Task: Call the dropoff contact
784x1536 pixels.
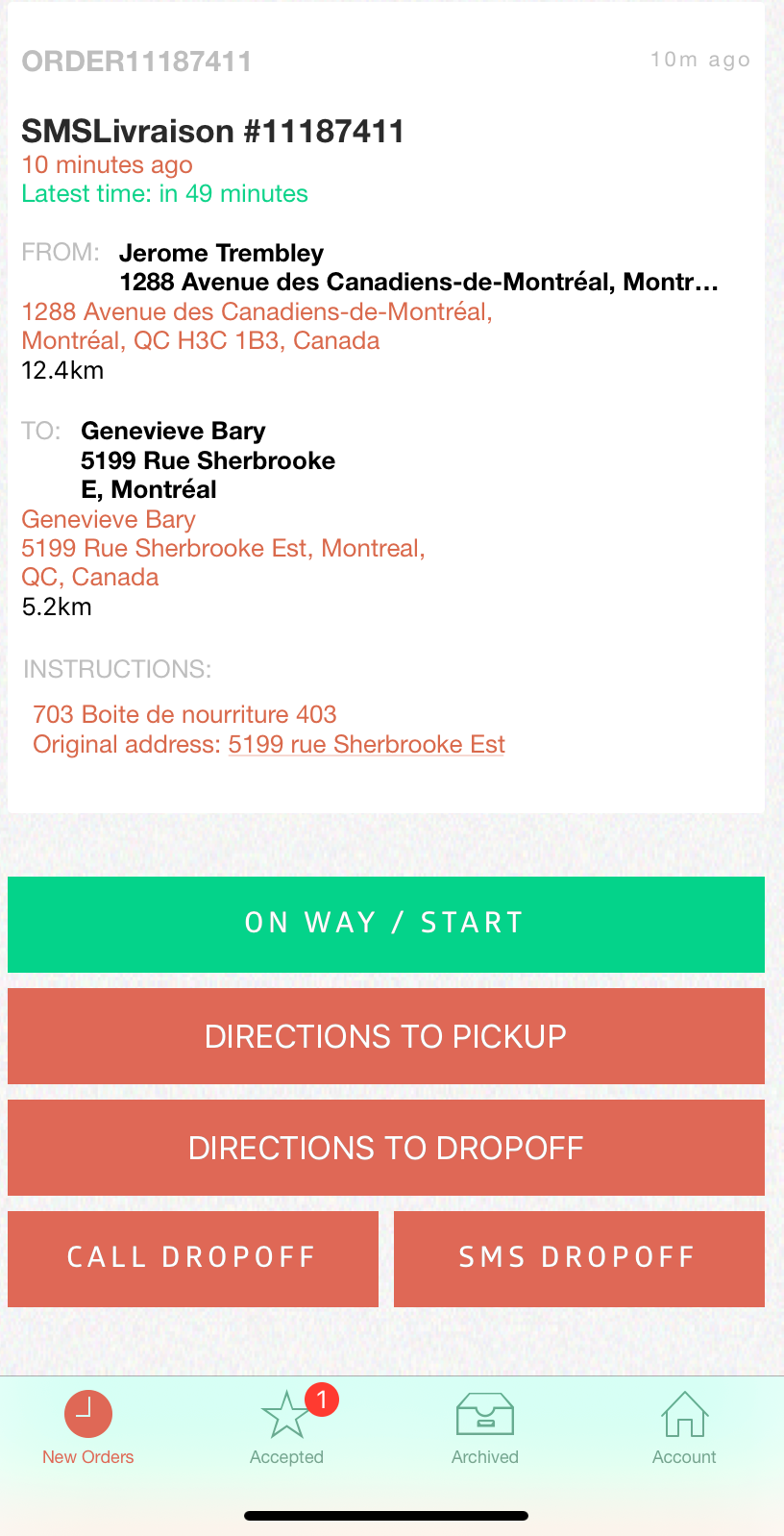Action: tap(193, 1258)
